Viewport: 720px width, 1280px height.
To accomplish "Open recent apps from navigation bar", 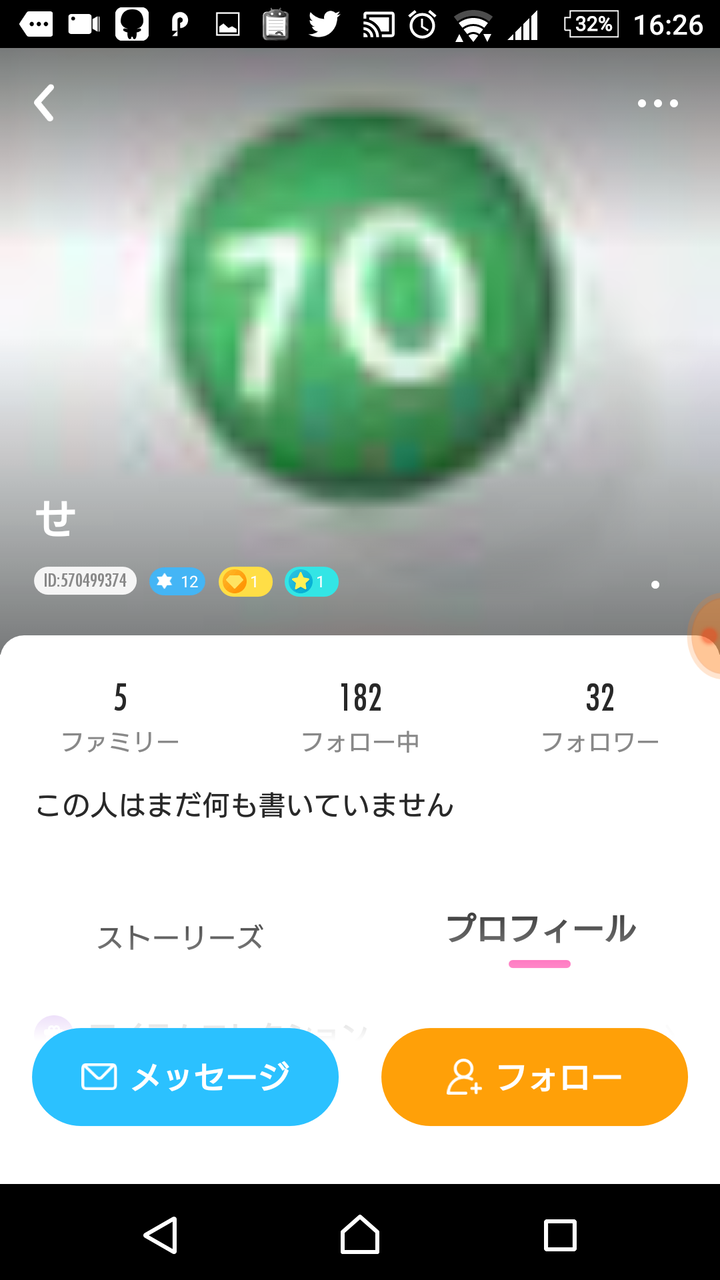I will 560,1235.
